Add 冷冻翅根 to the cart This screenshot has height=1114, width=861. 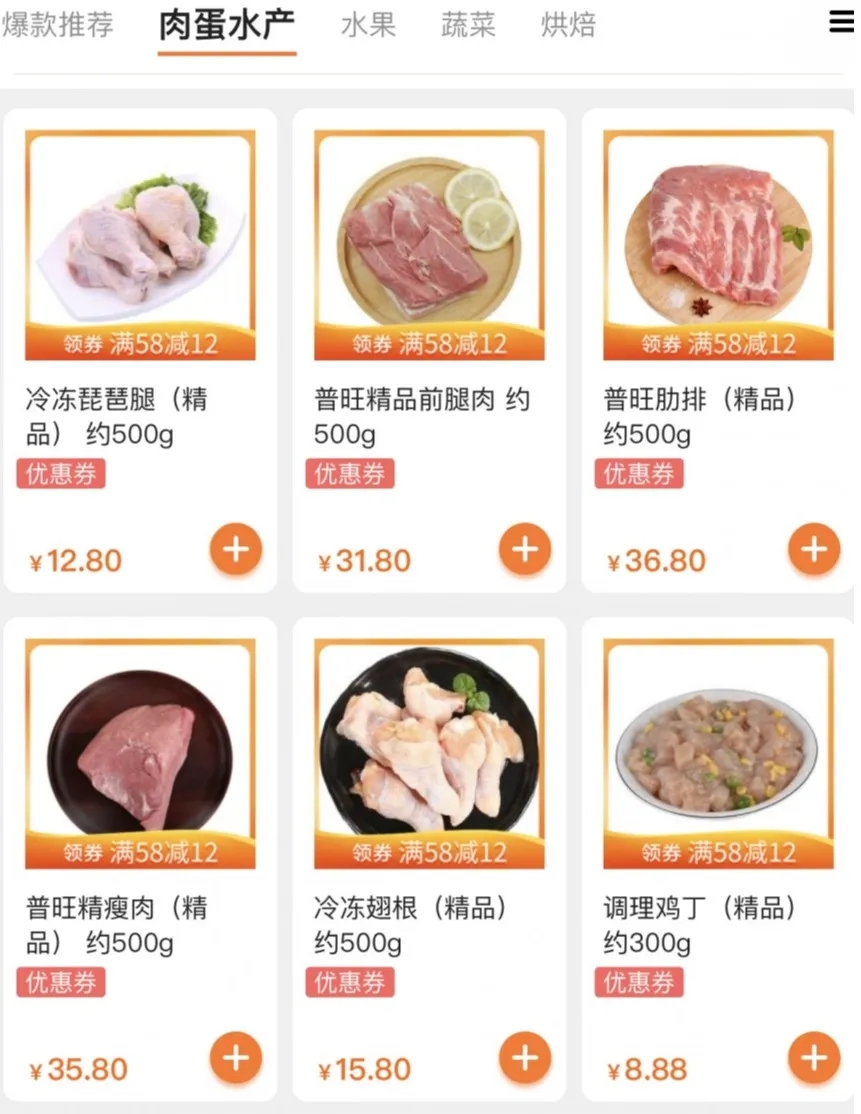tap(525, 1058)
